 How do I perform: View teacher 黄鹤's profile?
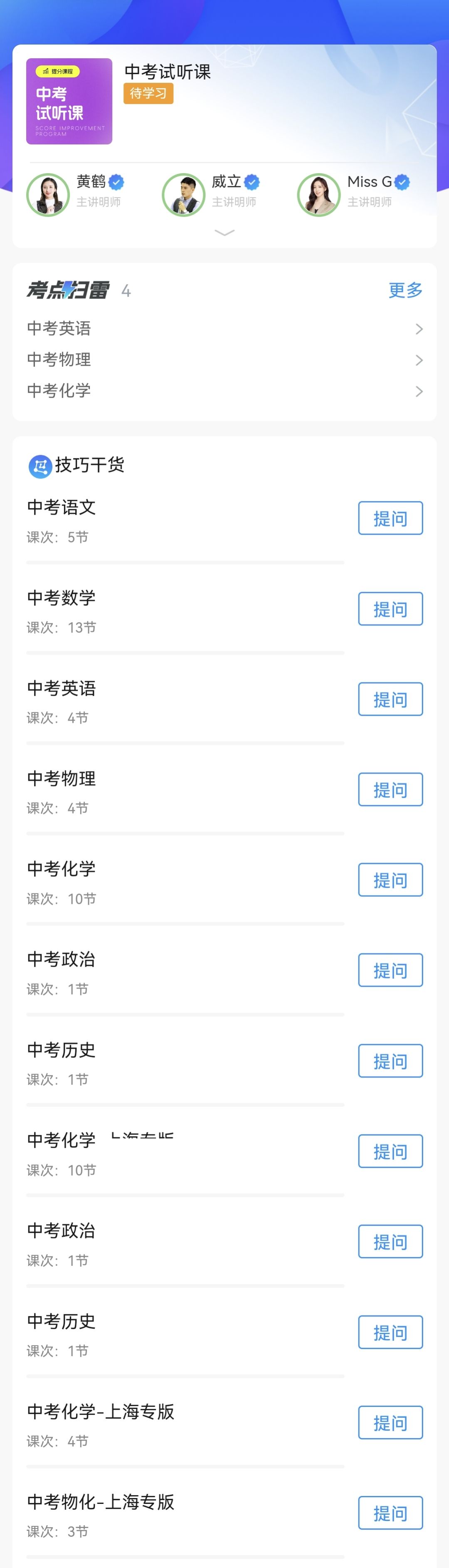48,195
